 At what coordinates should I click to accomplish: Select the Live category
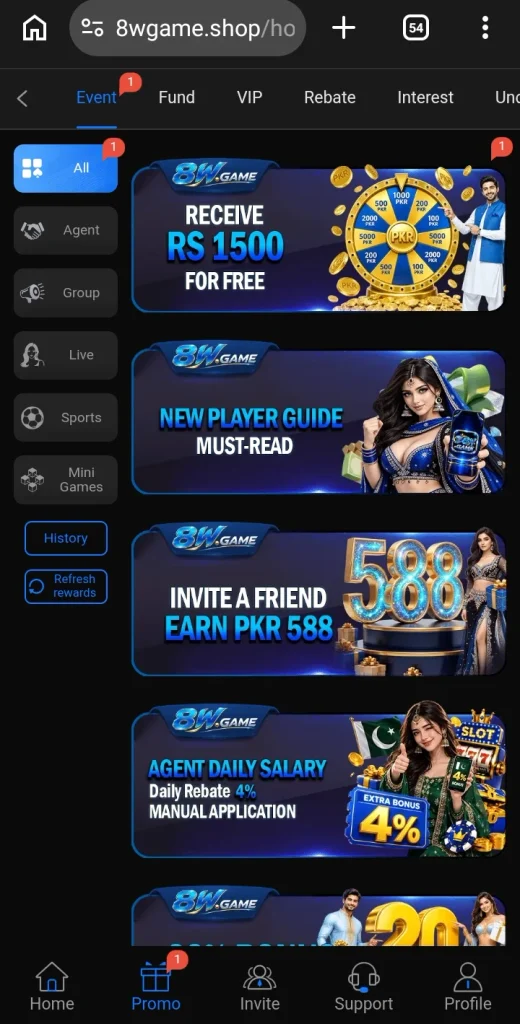[66, 355]
